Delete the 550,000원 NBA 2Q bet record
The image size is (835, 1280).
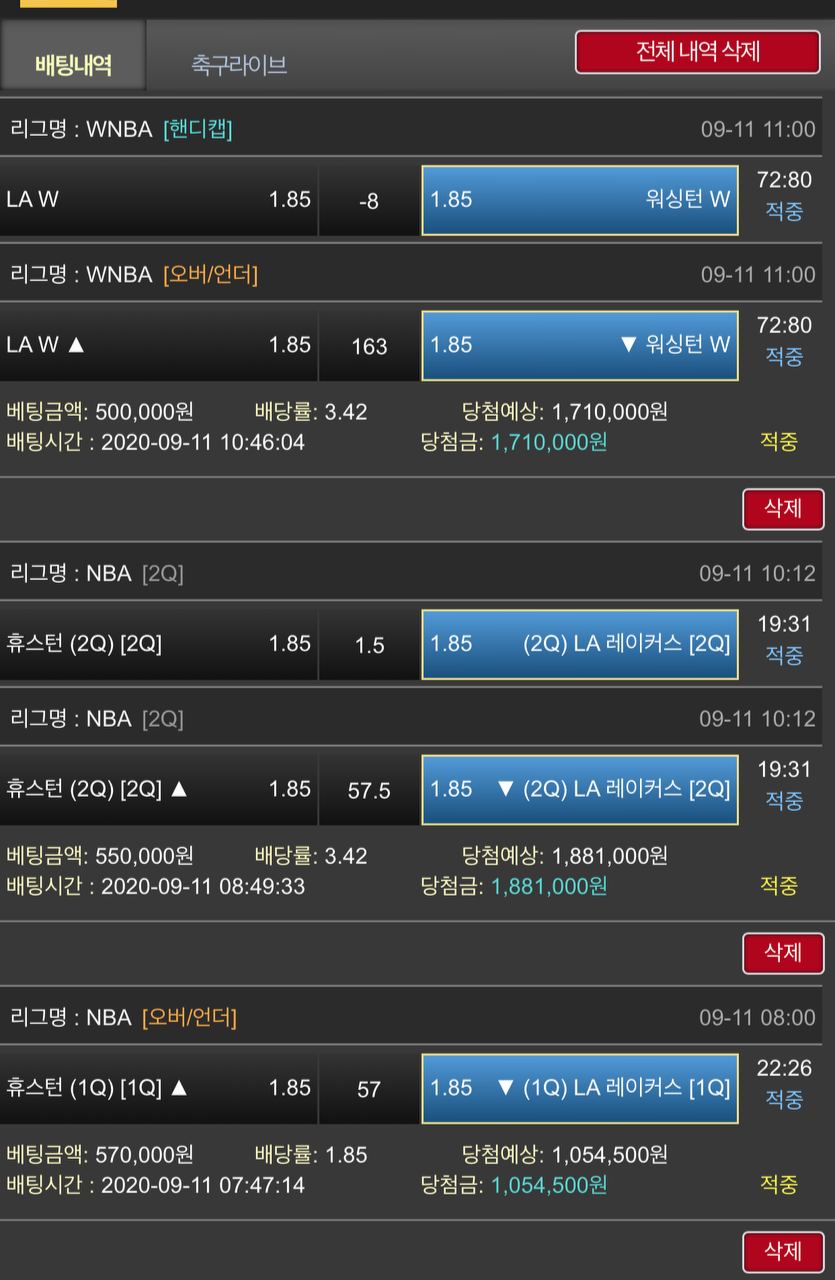pos(782,953)
